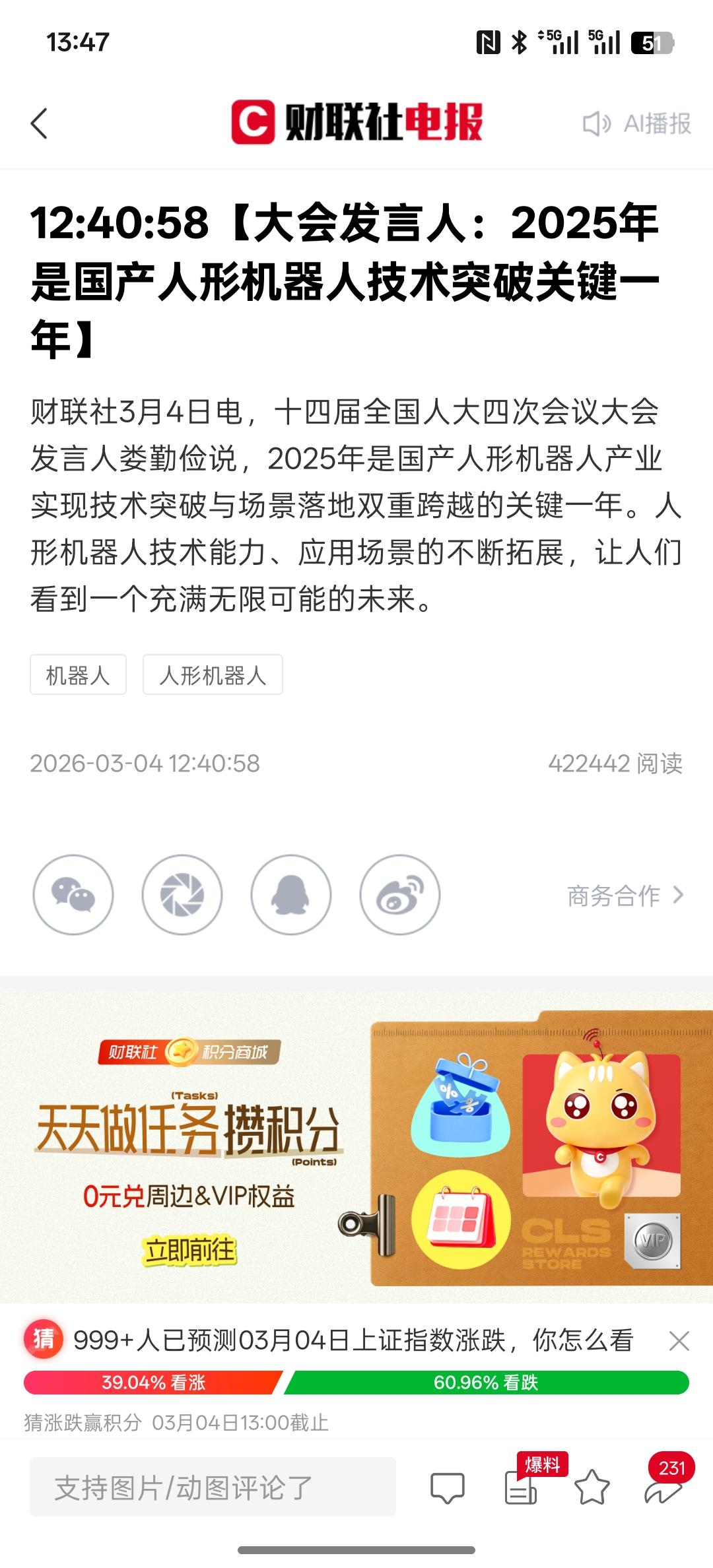The height and width of the screenshot is (1568, 713).
Task: Select the 机器人 topic tag
Action: (x=78, y=674)
